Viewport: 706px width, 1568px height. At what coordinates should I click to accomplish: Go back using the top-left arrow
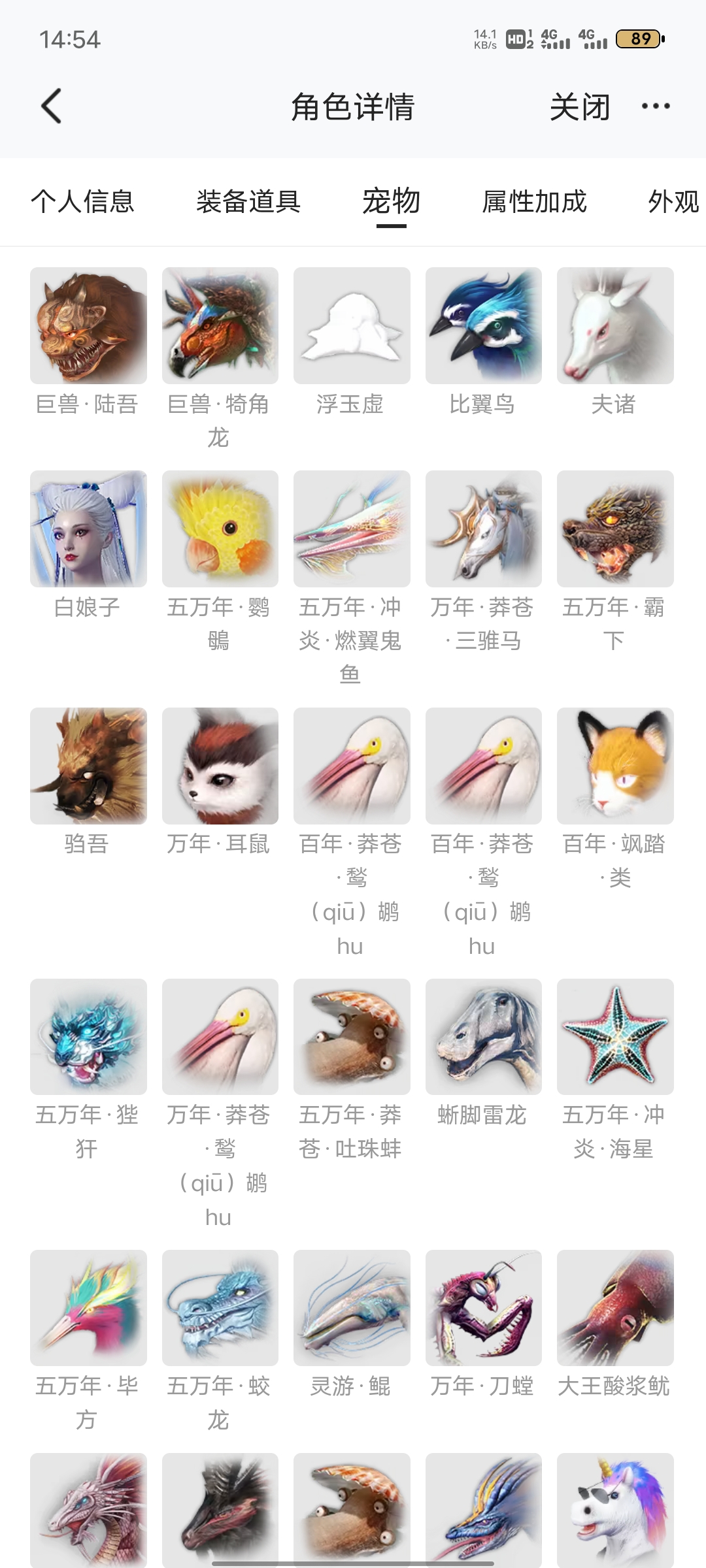click(x=52, y=106)
